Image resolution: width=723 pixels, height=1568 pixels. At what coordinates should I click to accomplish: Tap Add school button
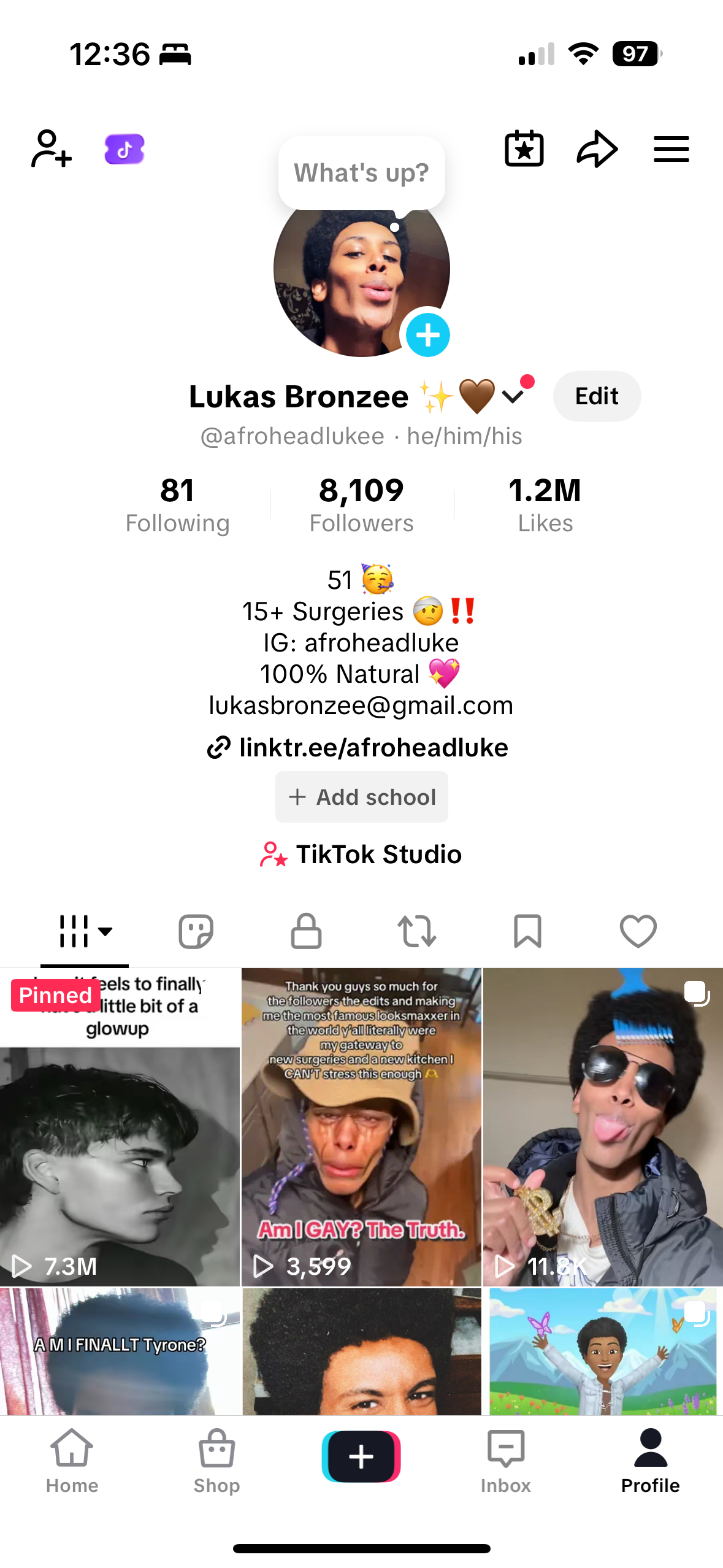click(361, 797)
